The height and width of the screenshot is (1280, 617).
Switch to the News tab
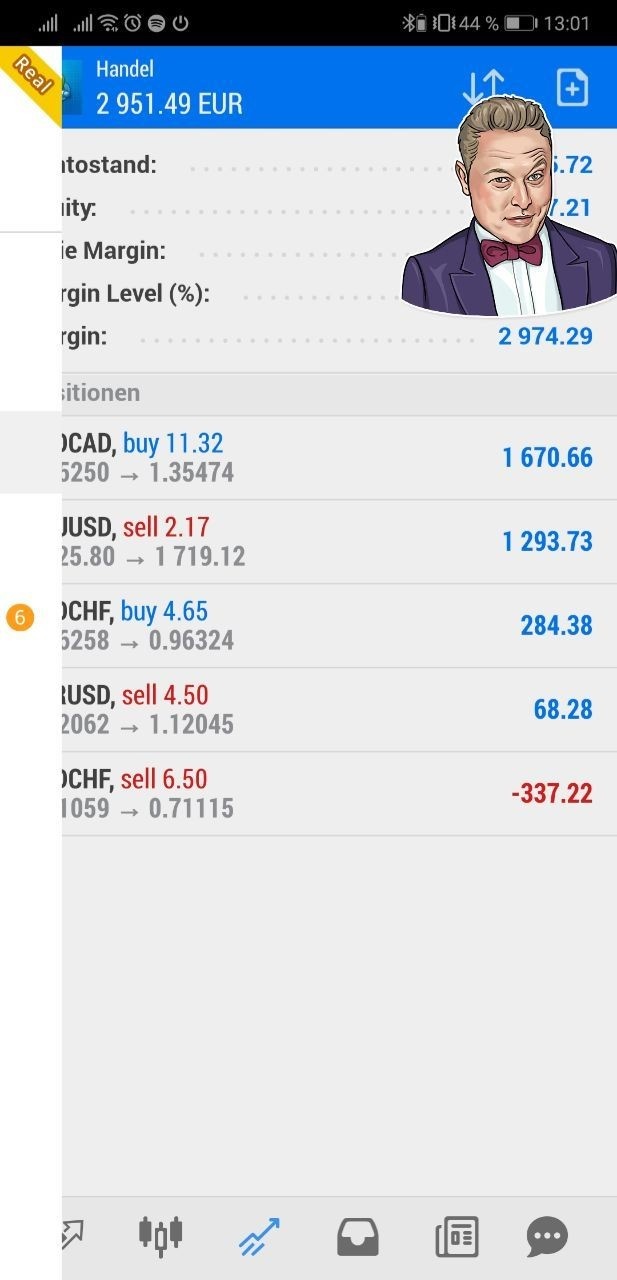point(457,1237)
